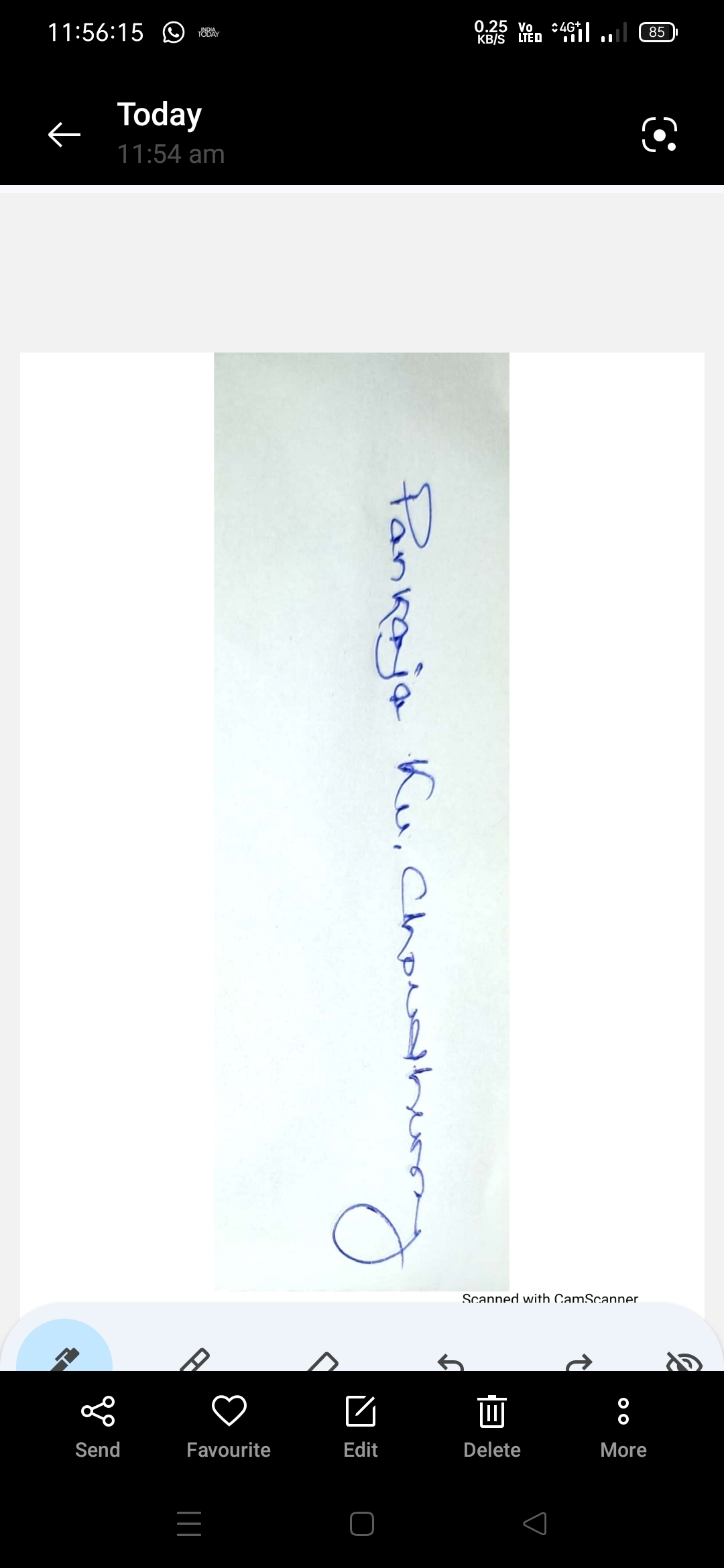Go back using the top-left arrow

[x=64, y=135]
